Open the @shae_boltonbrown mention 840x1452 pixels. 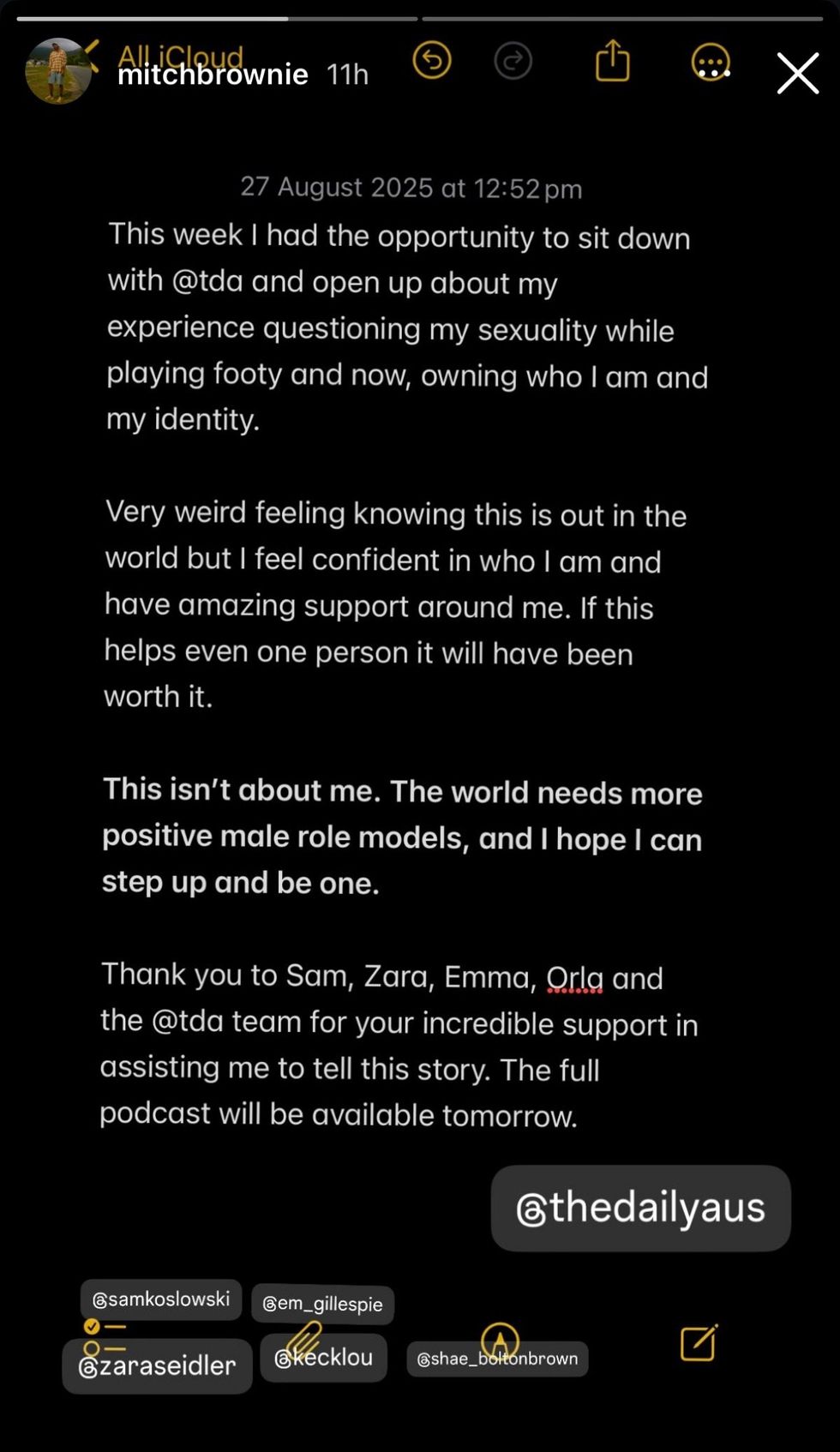click(497, 1359)
